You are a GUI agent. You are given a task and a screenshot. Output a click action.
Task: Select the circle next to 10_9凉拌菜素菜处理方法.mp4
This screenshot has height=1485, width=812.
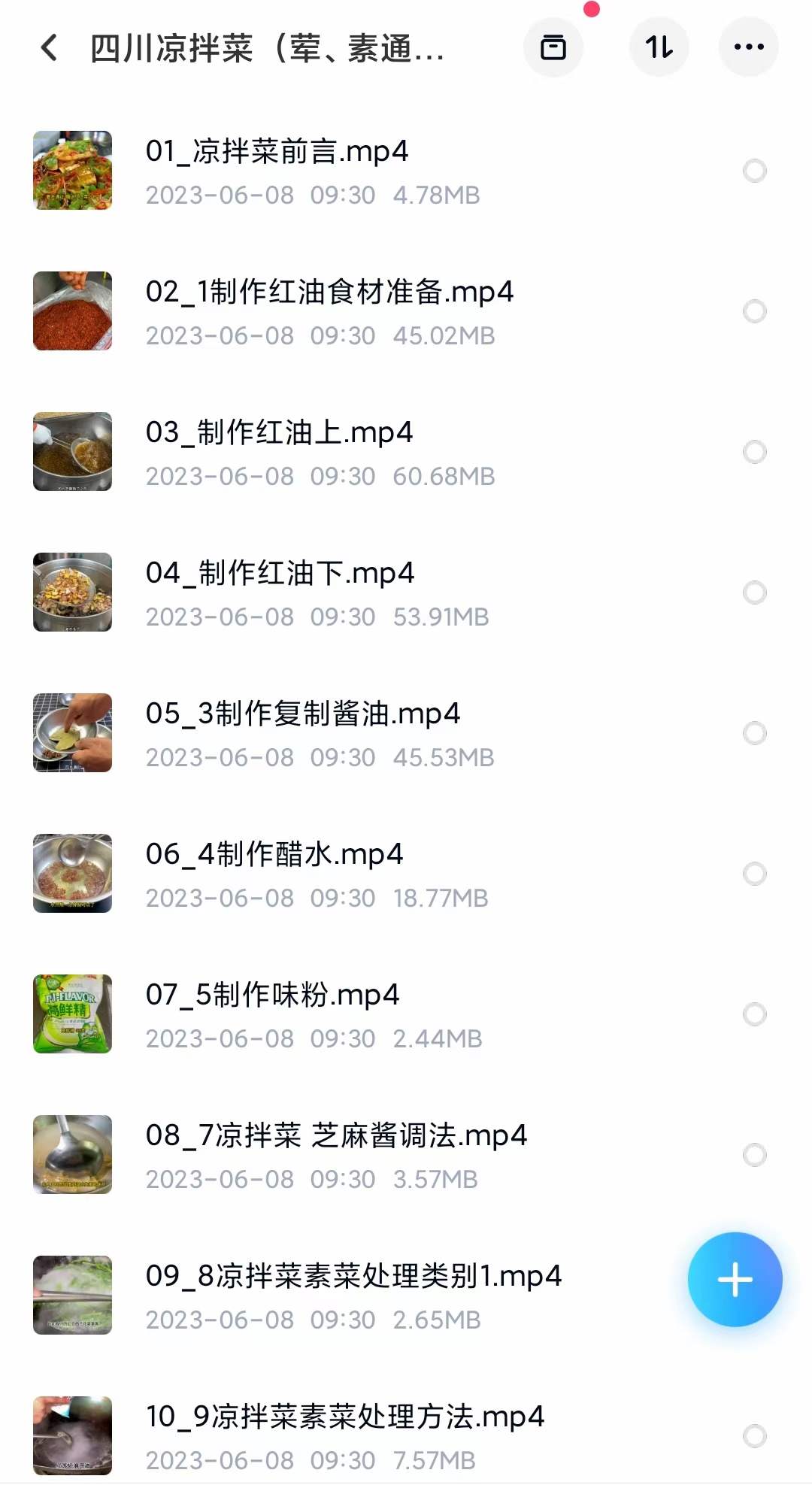click(x=753, y=1436)
